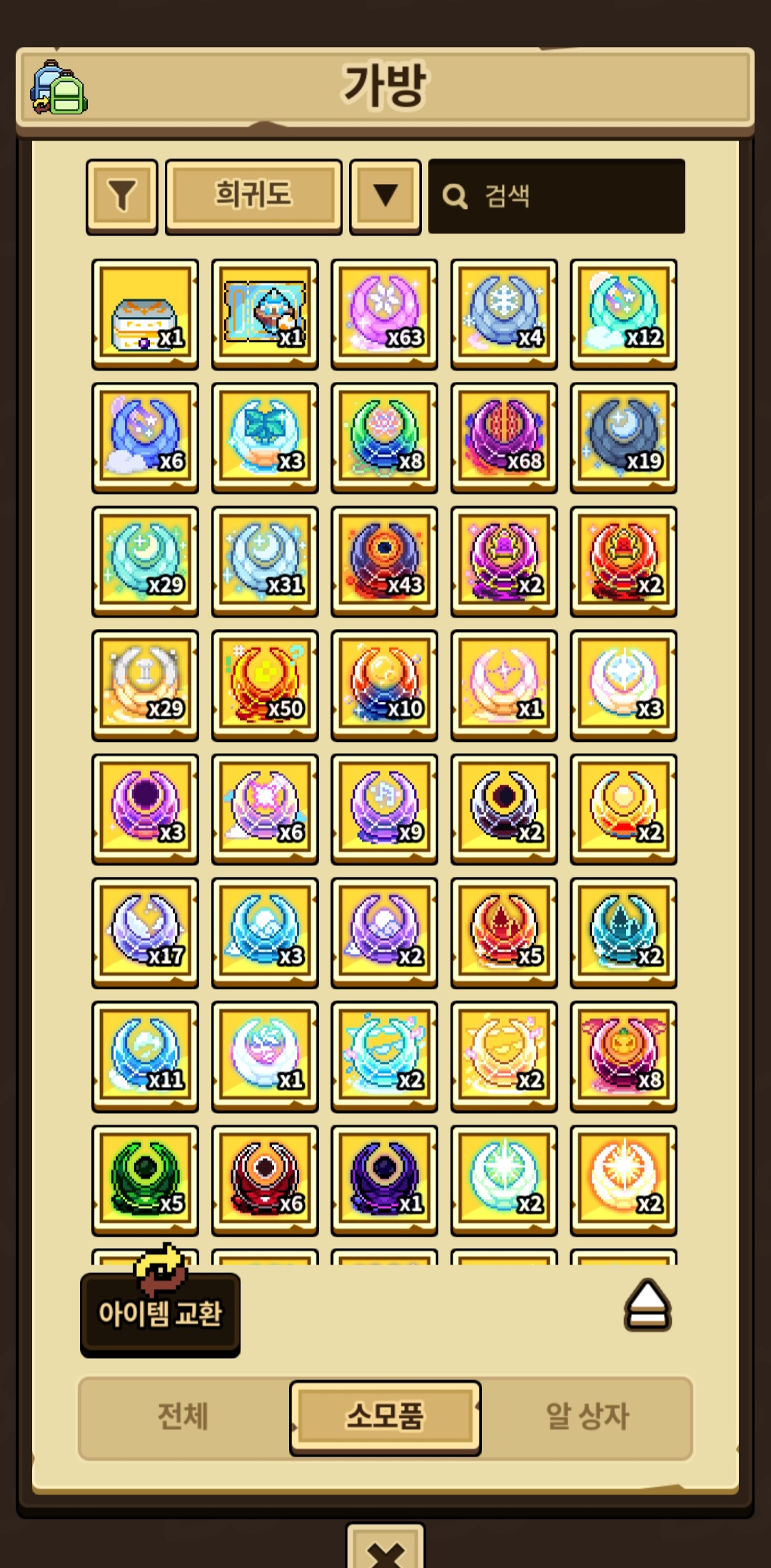Select the pink orb with x63
The image size is (771, 1568).
pyautogui.click(x=384, y=314)
